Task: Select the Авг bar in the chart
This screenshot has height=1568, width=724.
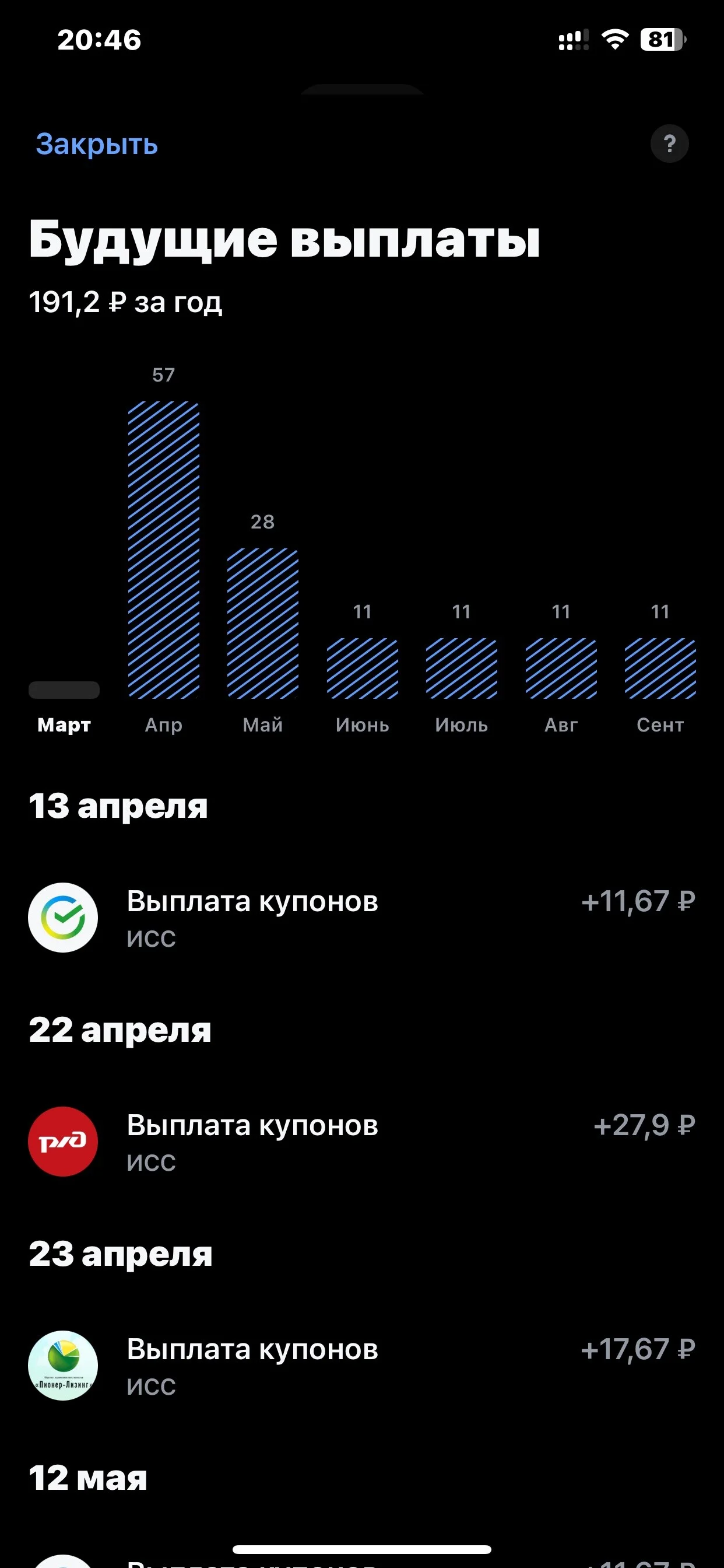Action: click(561, 668)
